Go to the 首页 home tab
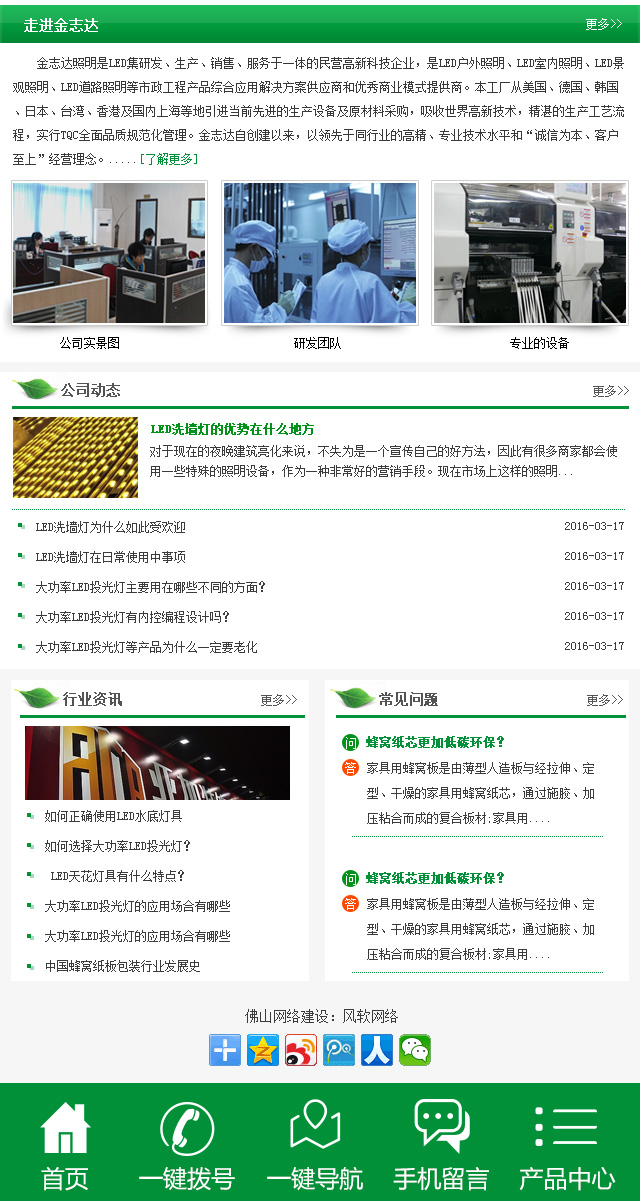Image resolution: width=640 pixels, height=1201 pixels. point(65,1146)
